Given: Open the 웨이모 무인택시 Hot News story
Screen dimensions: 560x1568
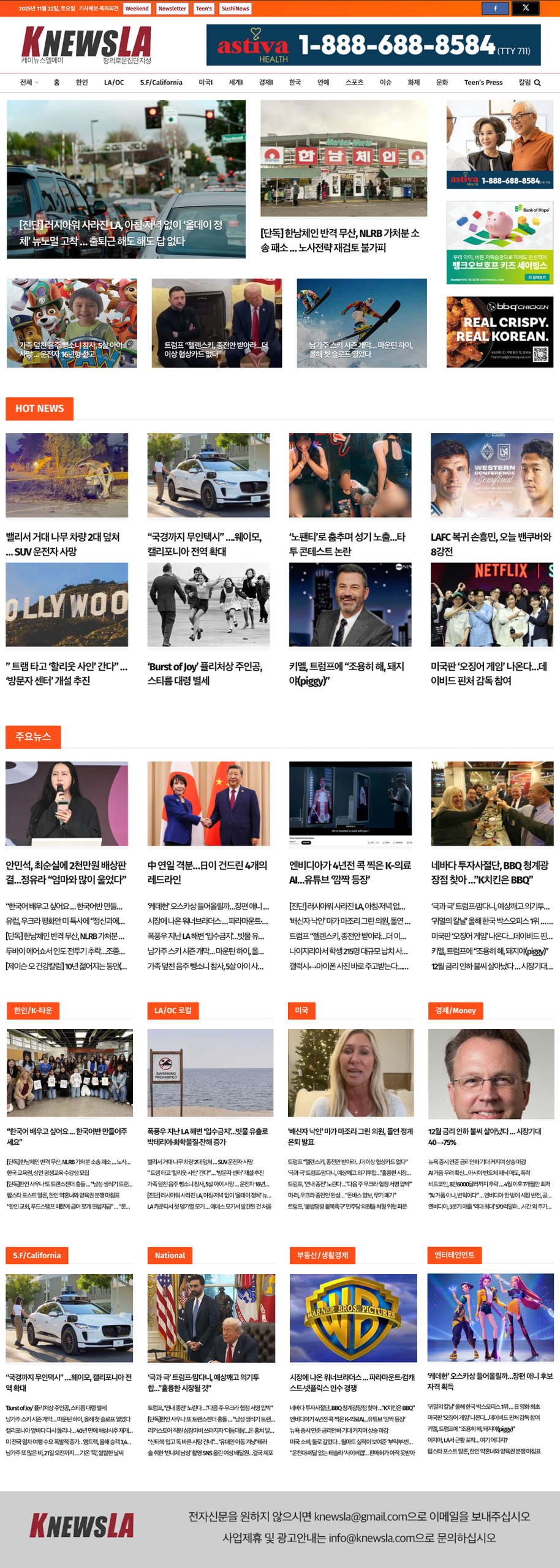Looking at the screenshot, I should point(204,543).
